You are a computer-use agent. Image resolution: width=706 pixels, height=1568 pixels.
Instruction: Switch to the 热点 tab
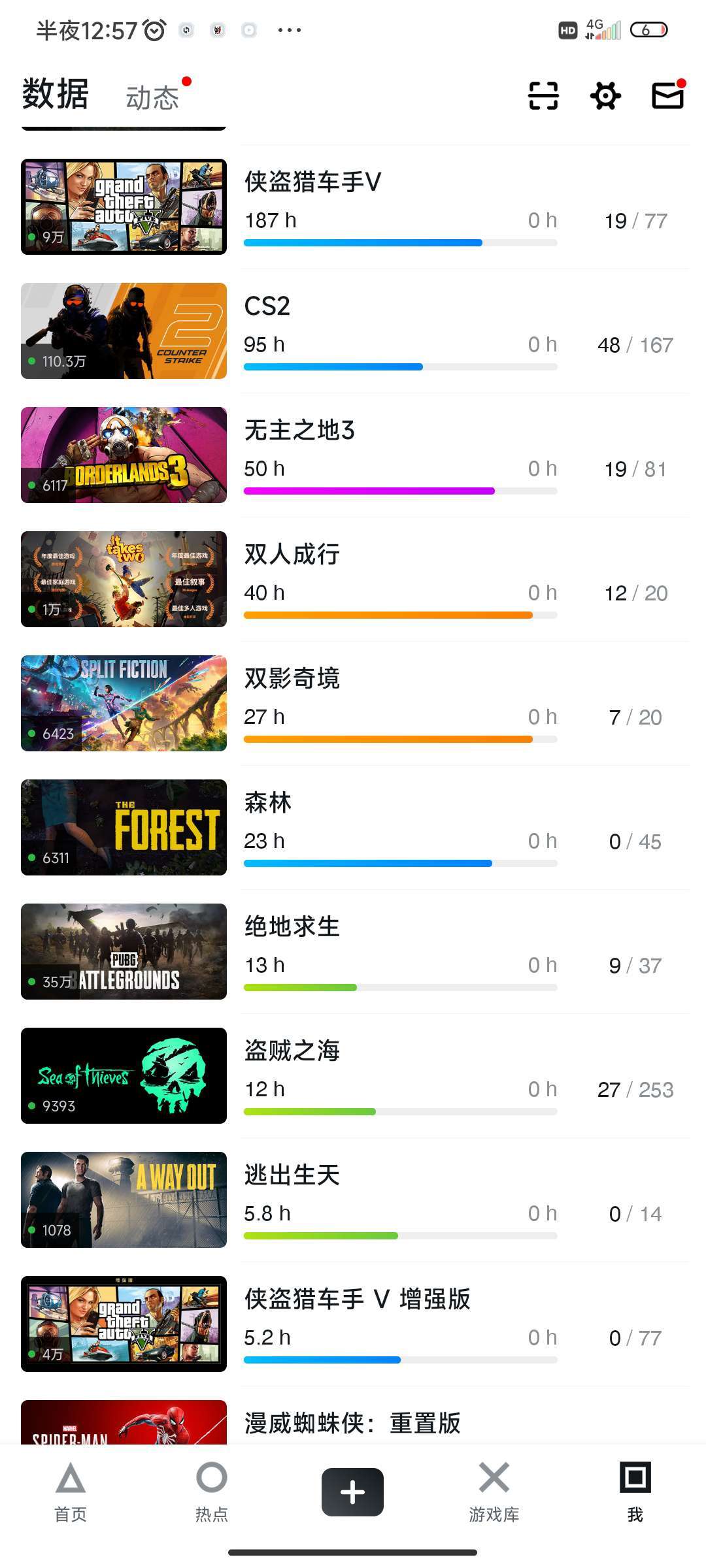pos(212,1493)
